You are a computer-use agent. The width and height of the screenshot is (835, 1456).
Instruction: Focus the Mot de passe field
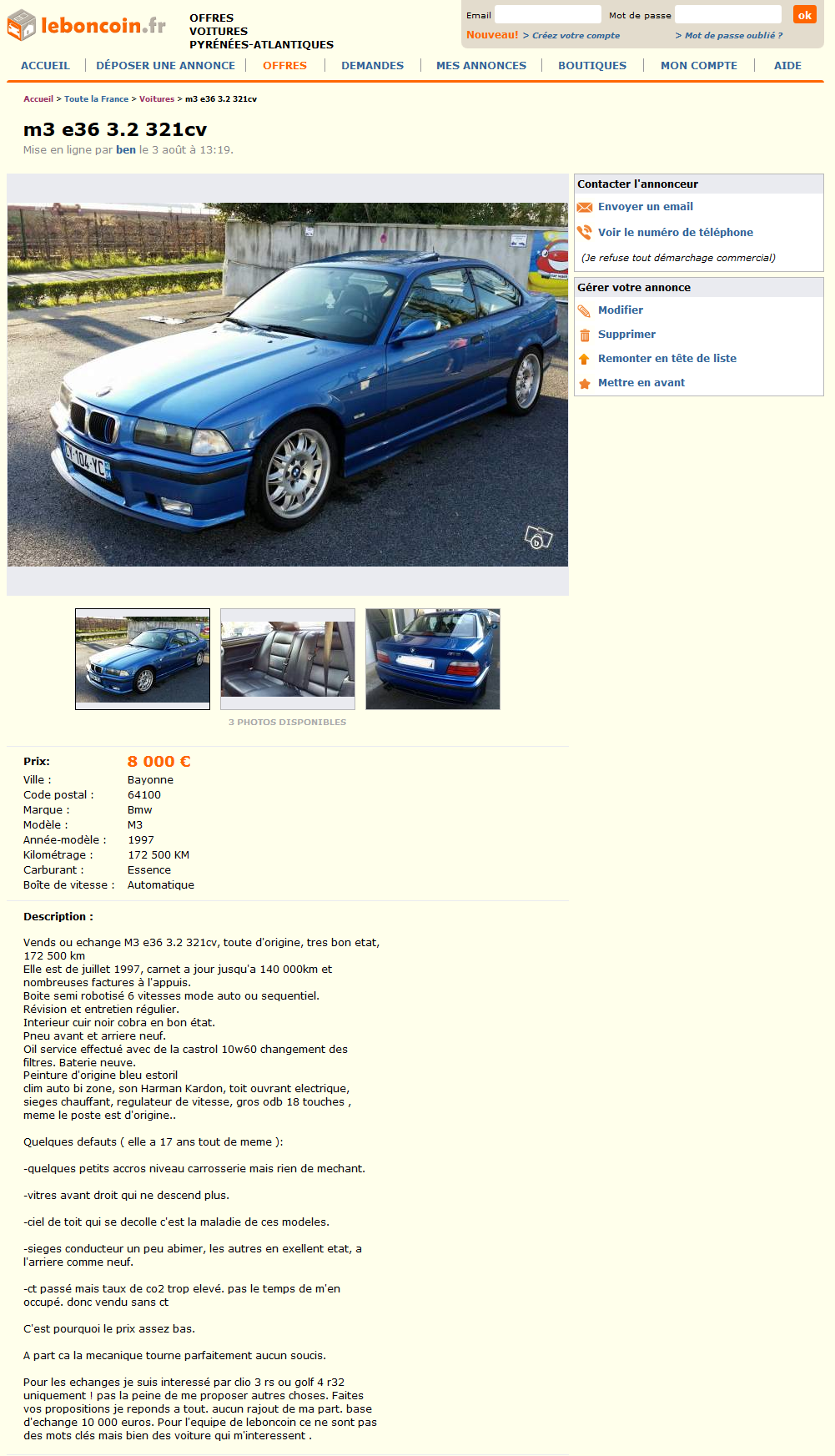tap(727, 14)
